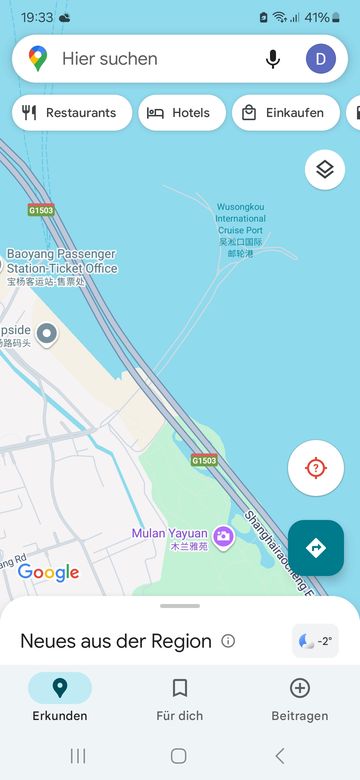Select the Einkaufen chip
The width and height of the screenshot is (360, 780).
[x=286, y=113]
